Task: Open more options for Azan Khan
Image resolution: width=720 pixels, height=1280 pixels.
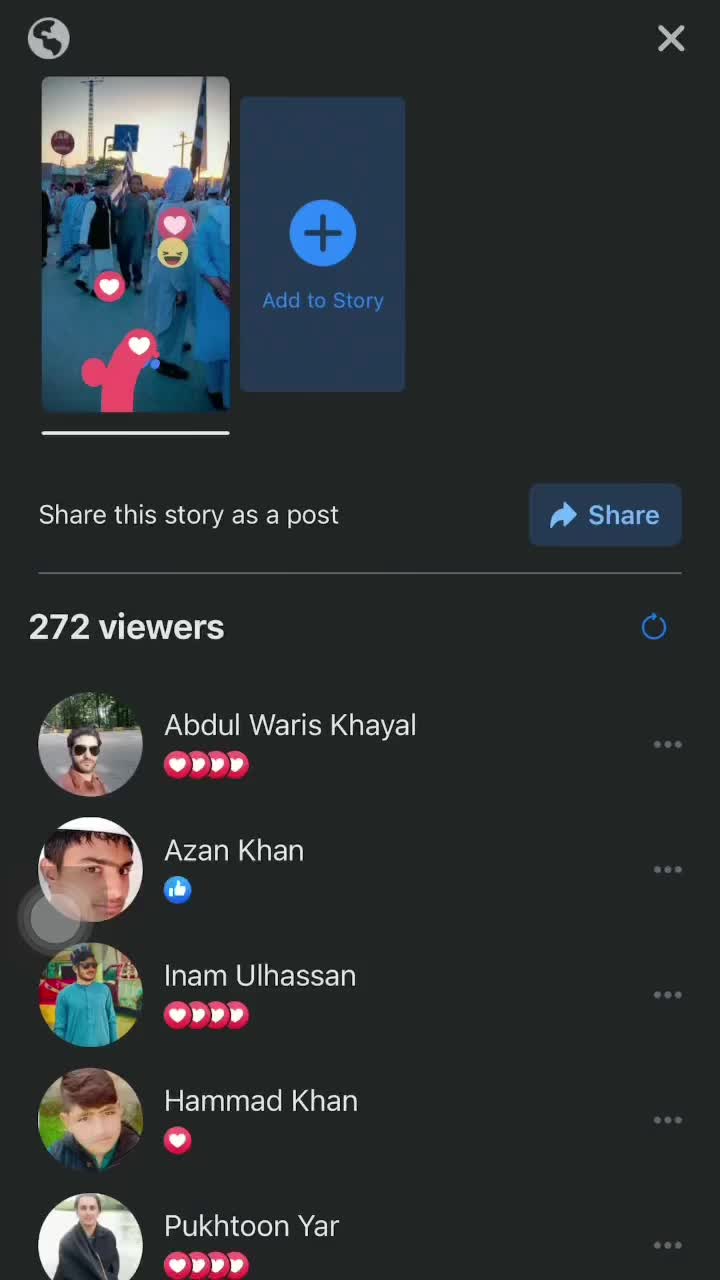Action: (667, 869)
